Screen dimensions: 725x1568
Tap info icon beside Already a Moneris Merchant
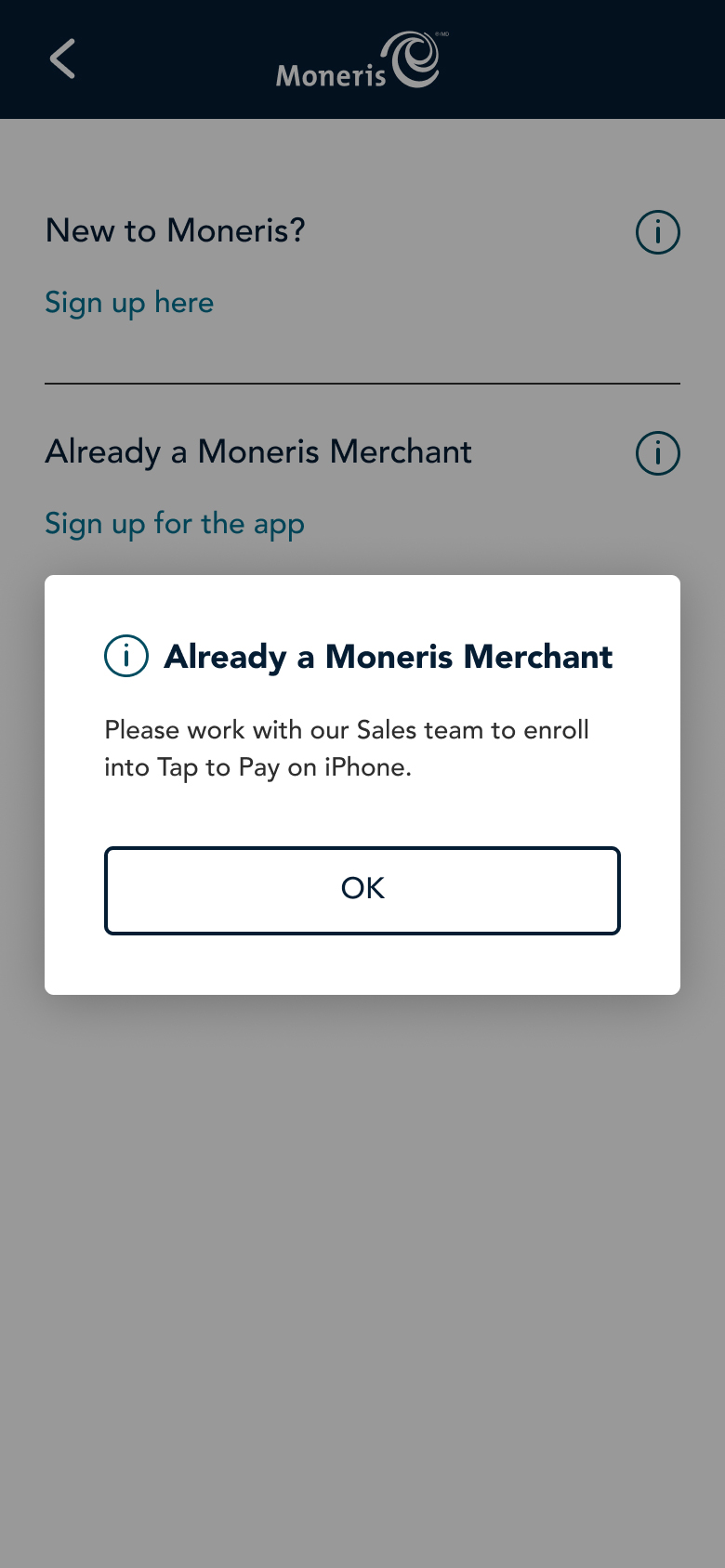point(658,452)
